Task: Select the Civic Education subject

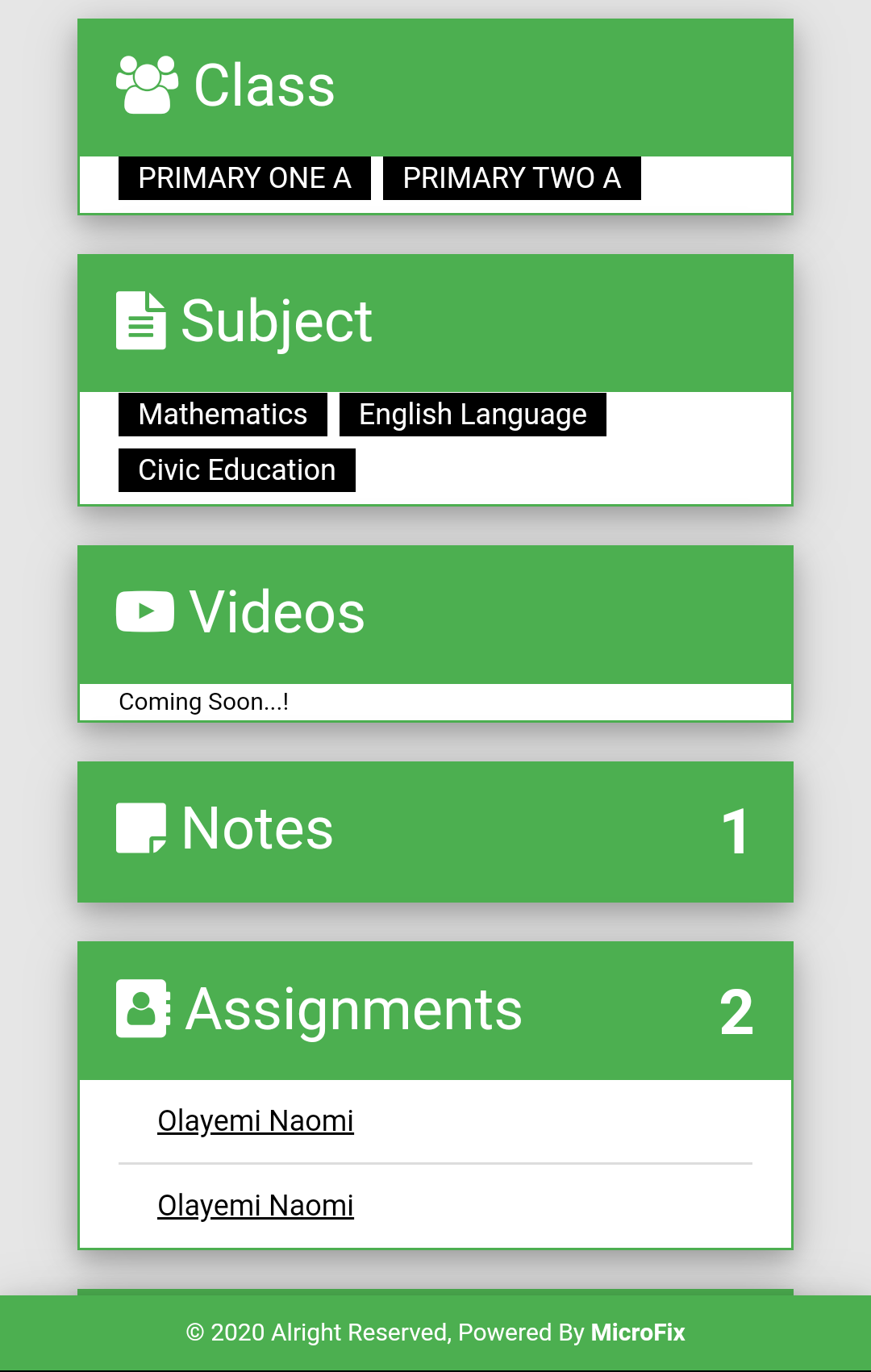Action: click(236, 469)
